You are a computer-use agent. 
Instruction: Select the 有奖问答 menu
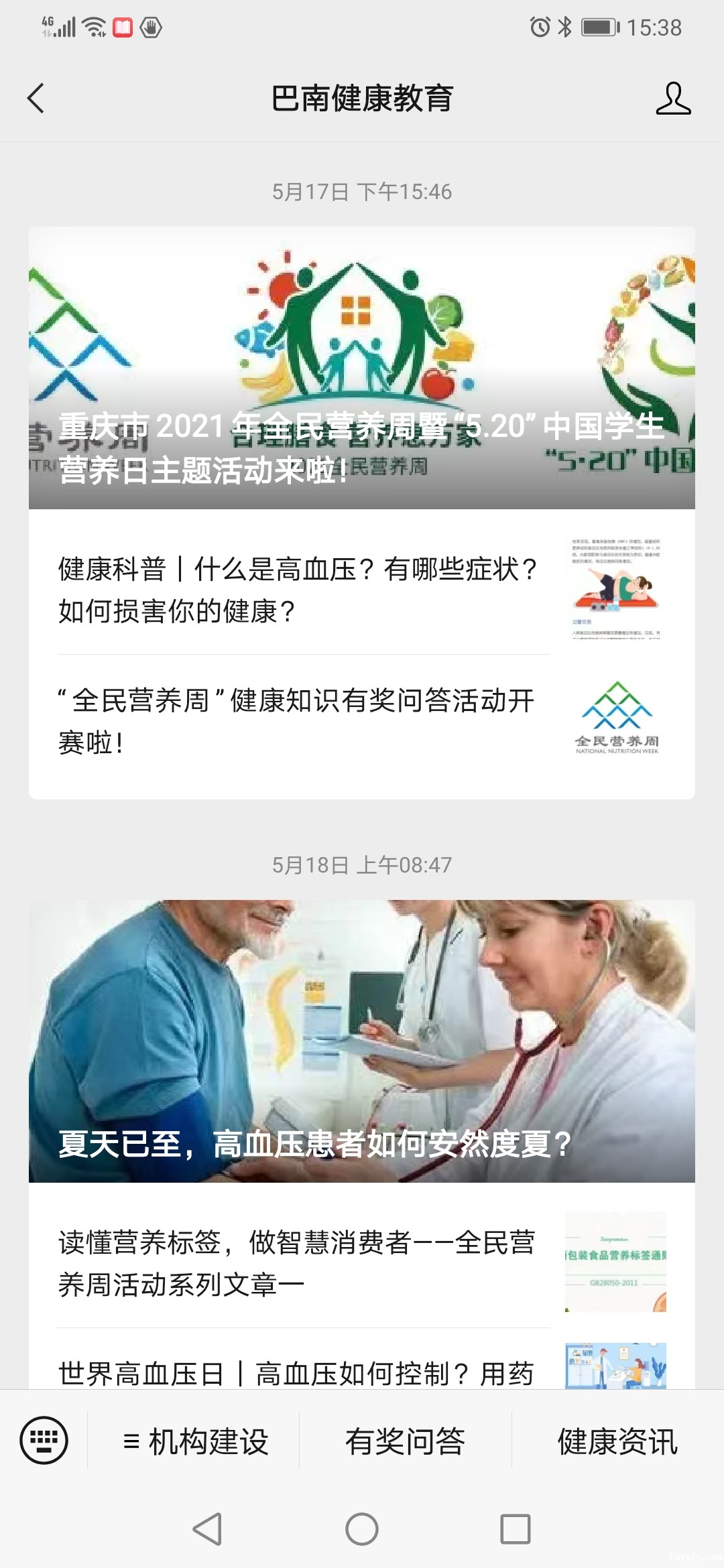(x=406, y=1441)
